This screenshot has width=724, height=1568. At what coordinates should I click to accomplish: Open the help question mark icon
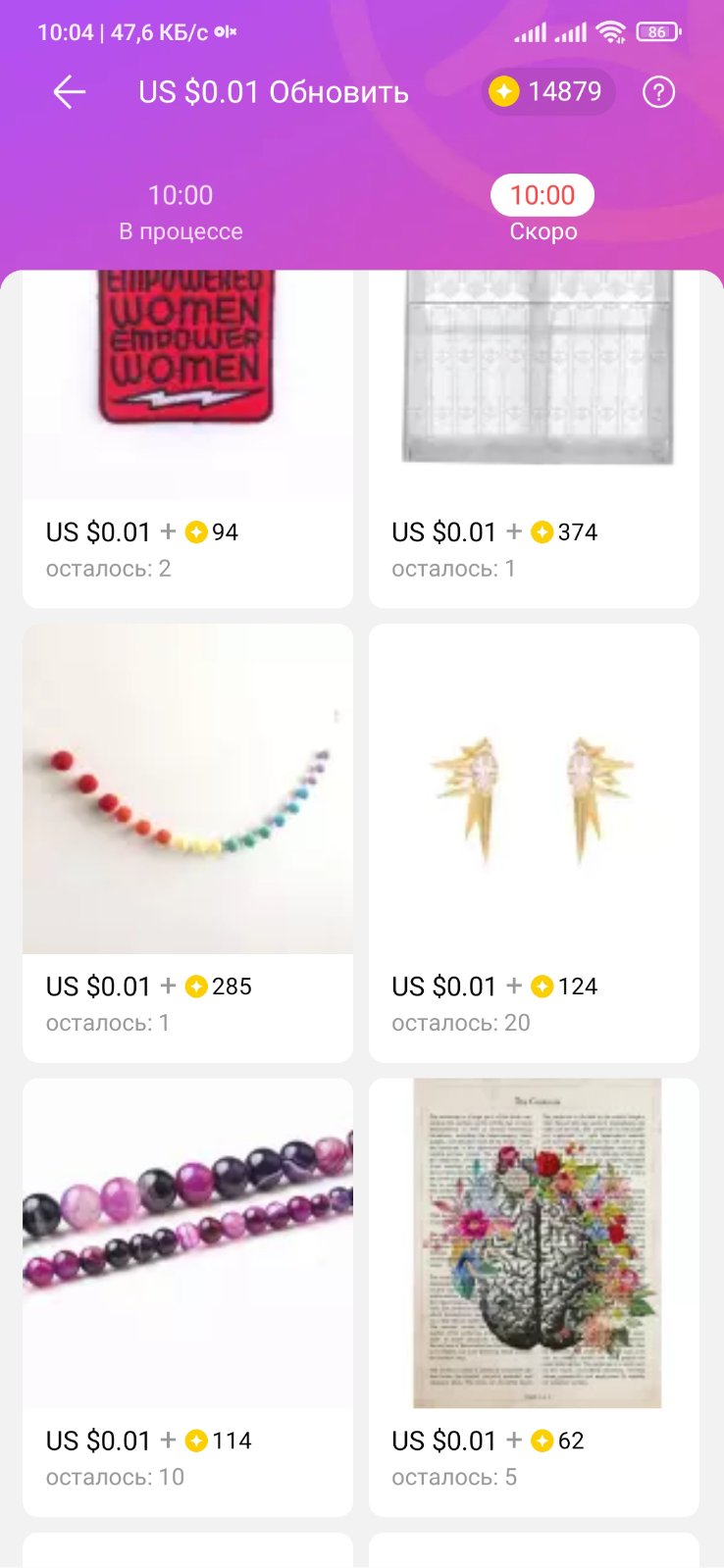[x=658, y=92]
